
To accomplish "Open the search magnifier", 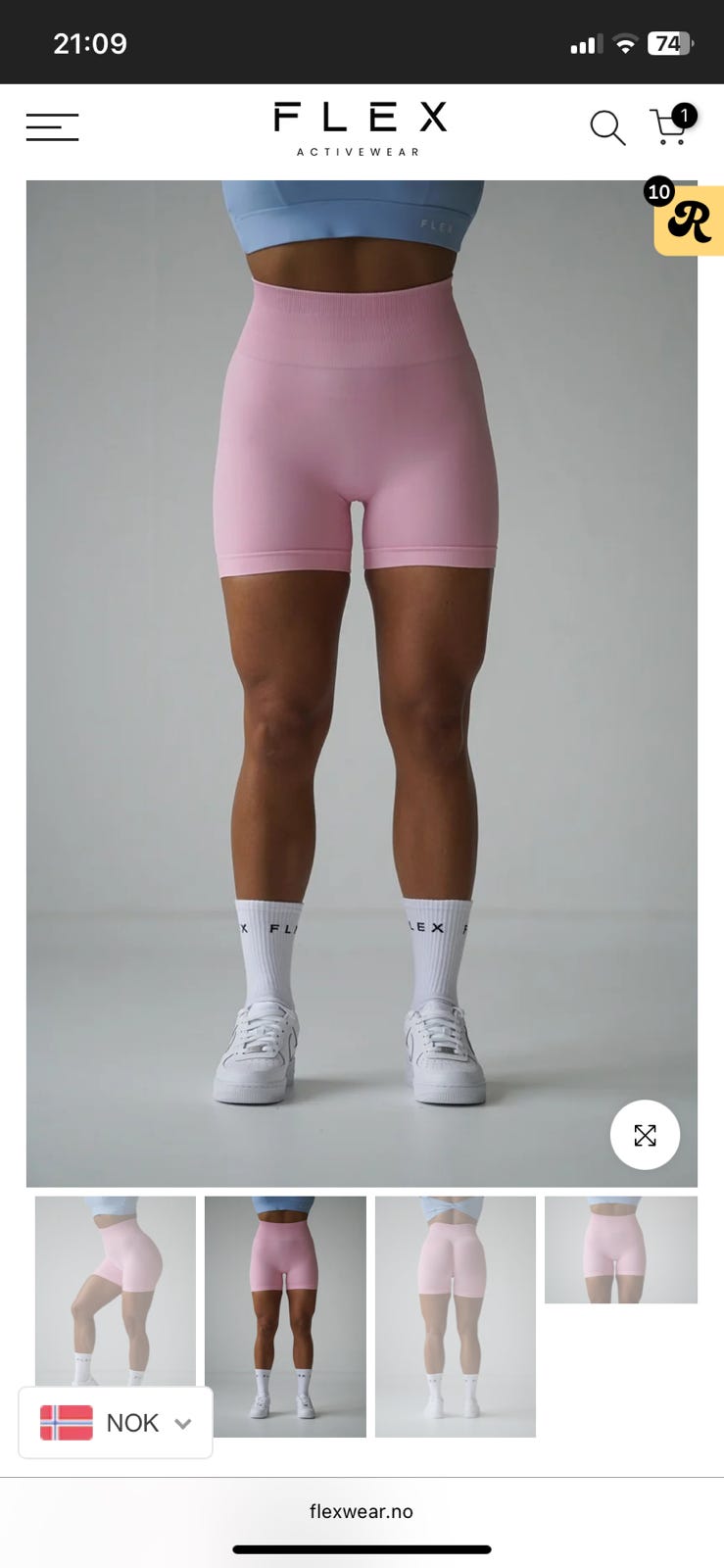I will pos(606,128).
